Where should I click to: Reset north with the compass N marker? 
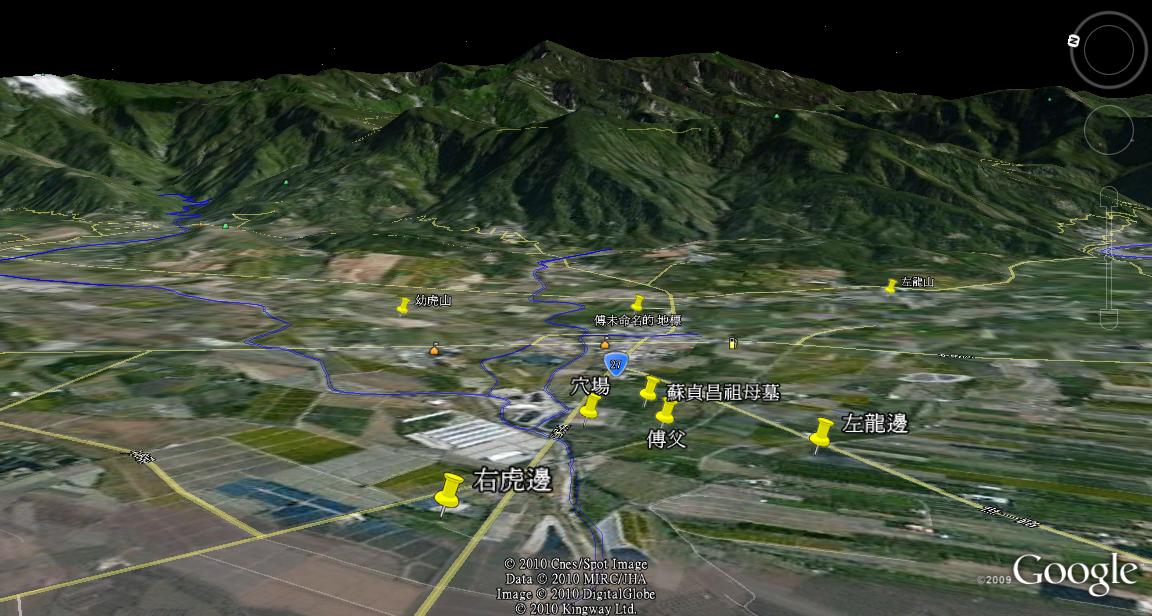click(1074, 41)
